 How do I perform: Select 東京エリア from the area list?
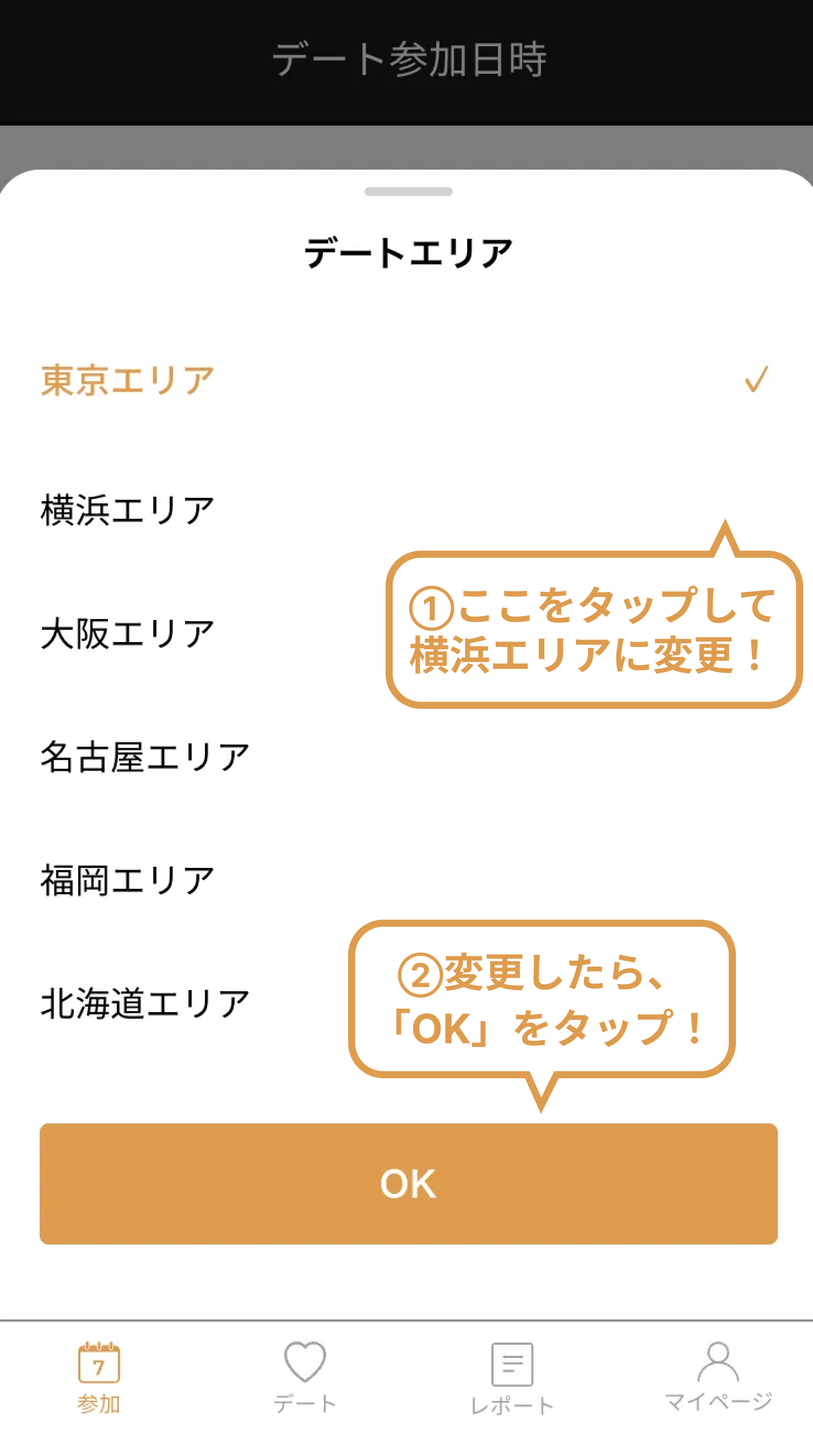click(x=128, y=380)
